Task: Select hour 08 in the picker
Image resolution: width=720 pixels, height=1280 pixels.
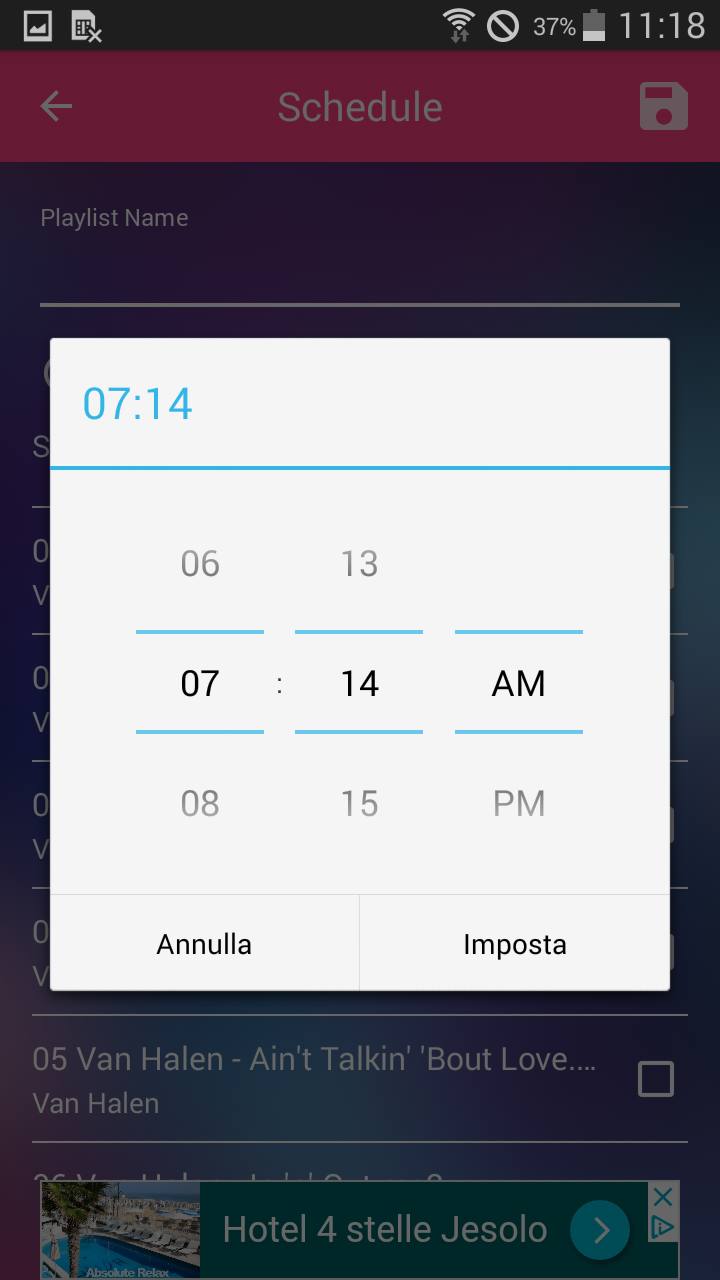Action: [200, 804]
